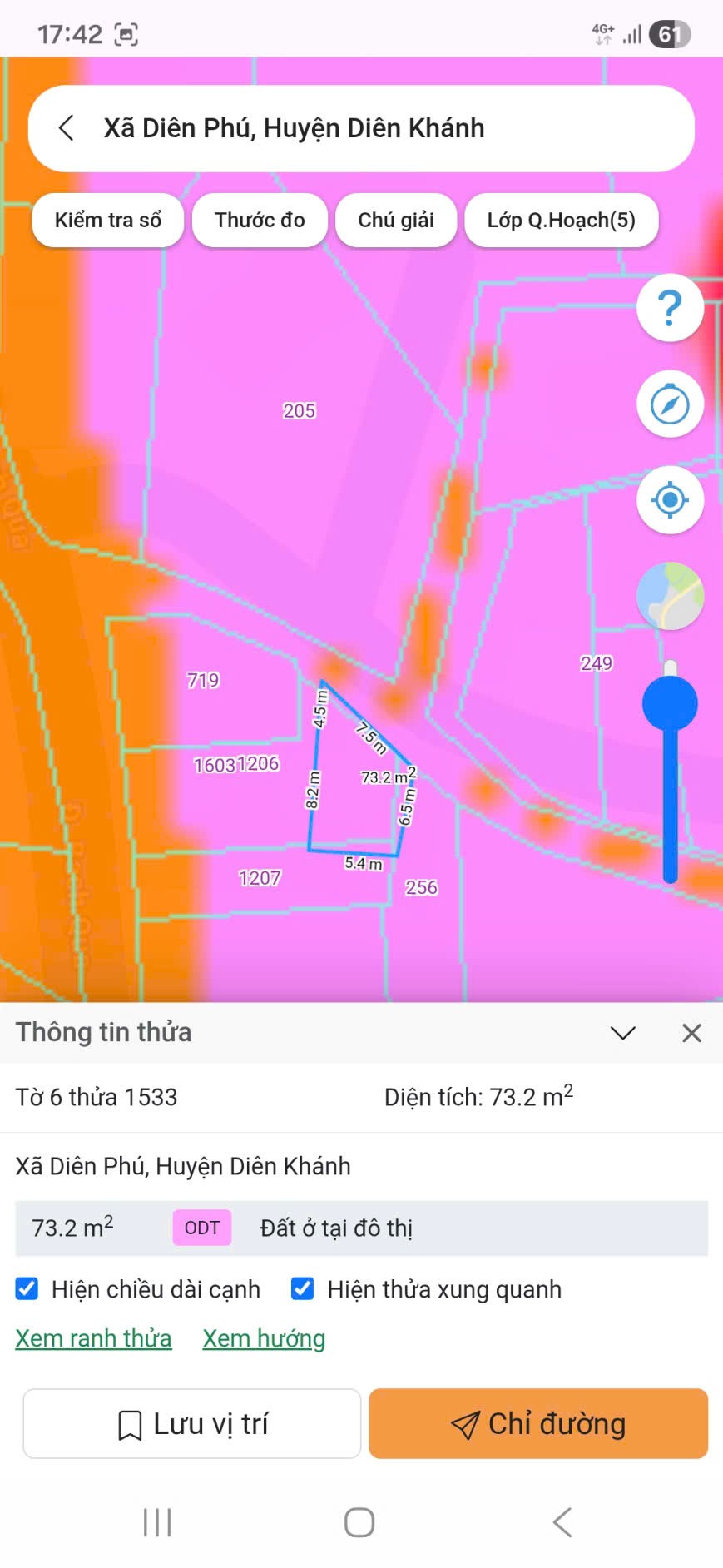Save location with Lưu vị trí

tap(192, 1424)
